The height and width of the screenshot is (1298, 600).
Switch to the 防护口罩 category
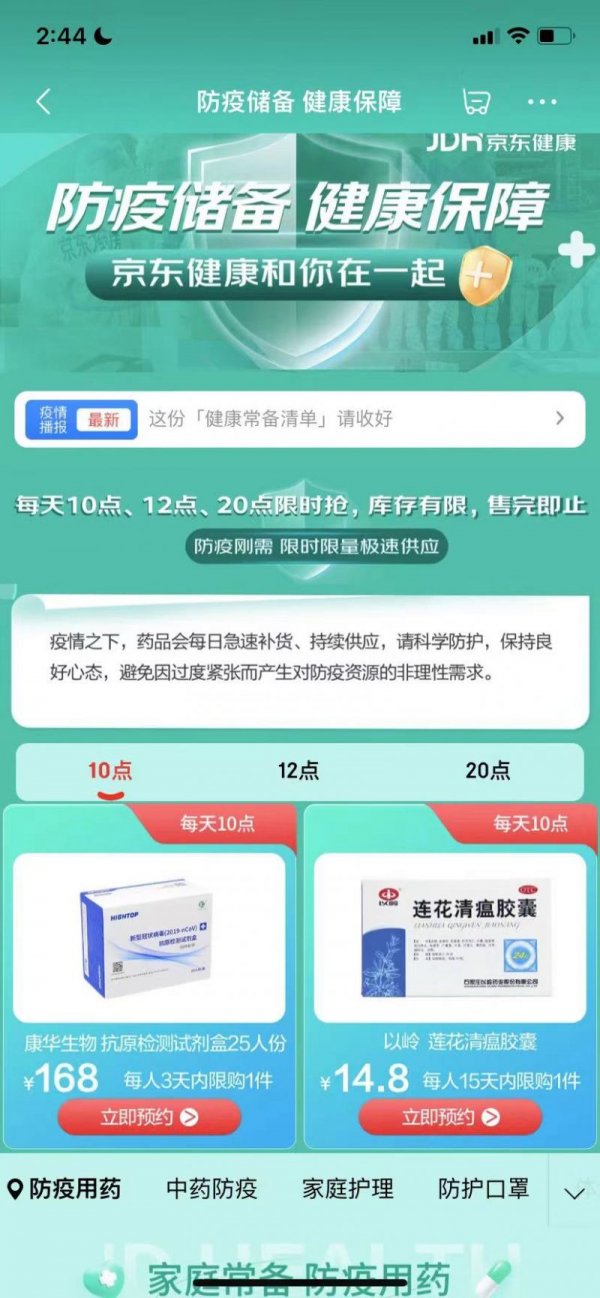(484, 1189)
